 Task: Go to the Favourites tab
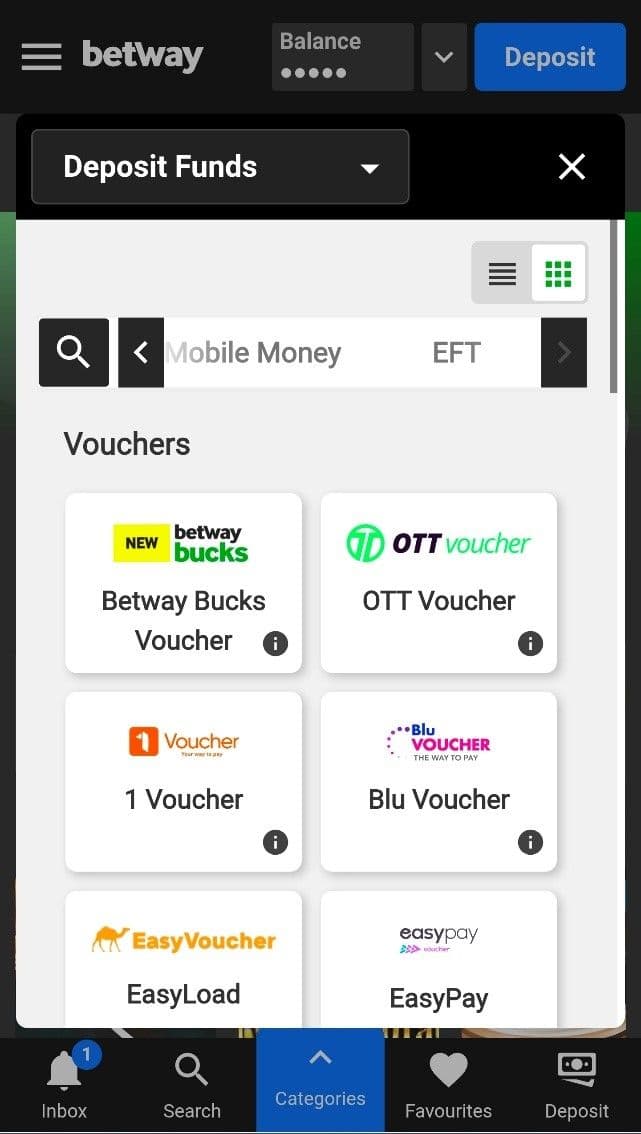point(448,1086)
